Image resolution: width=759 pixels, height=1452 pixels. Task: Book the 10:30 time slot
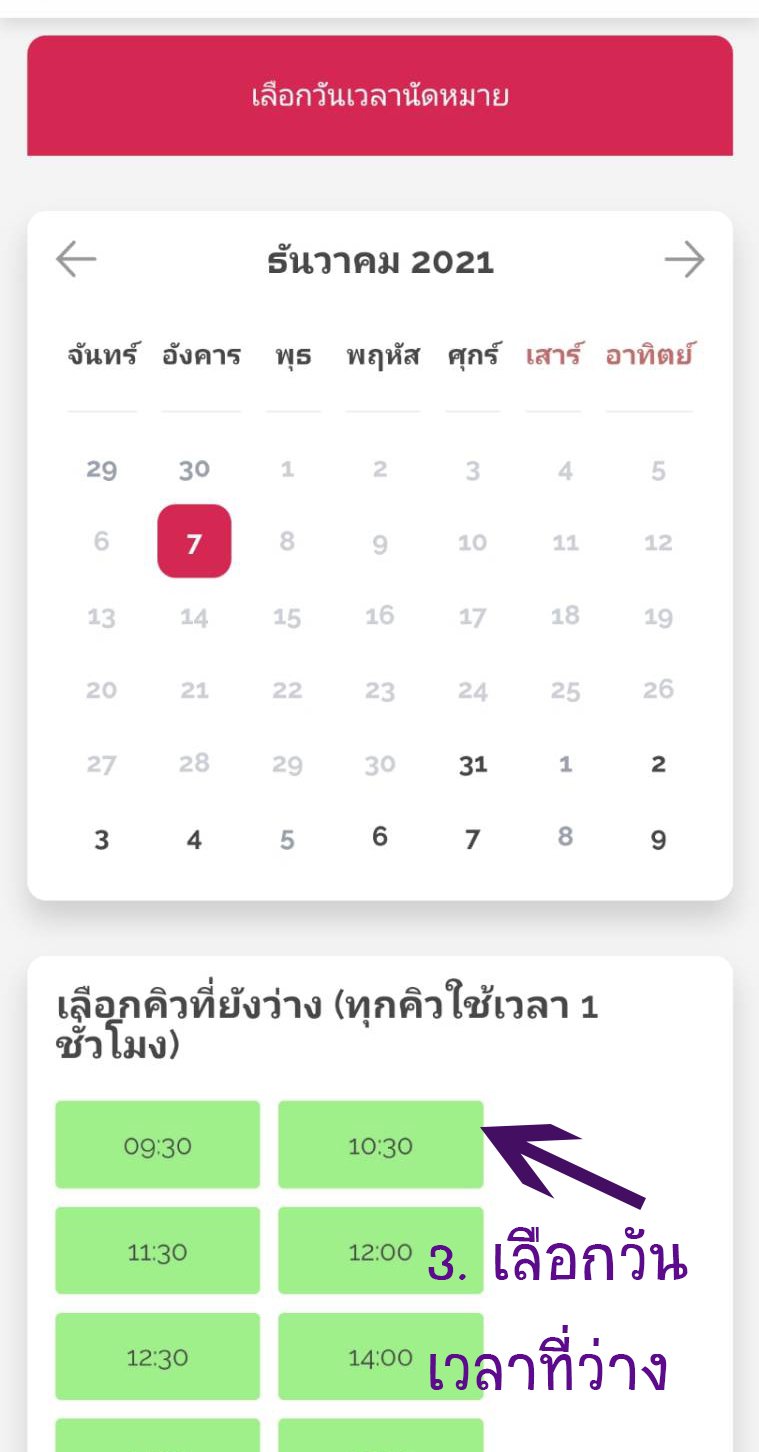[380, 1146]
